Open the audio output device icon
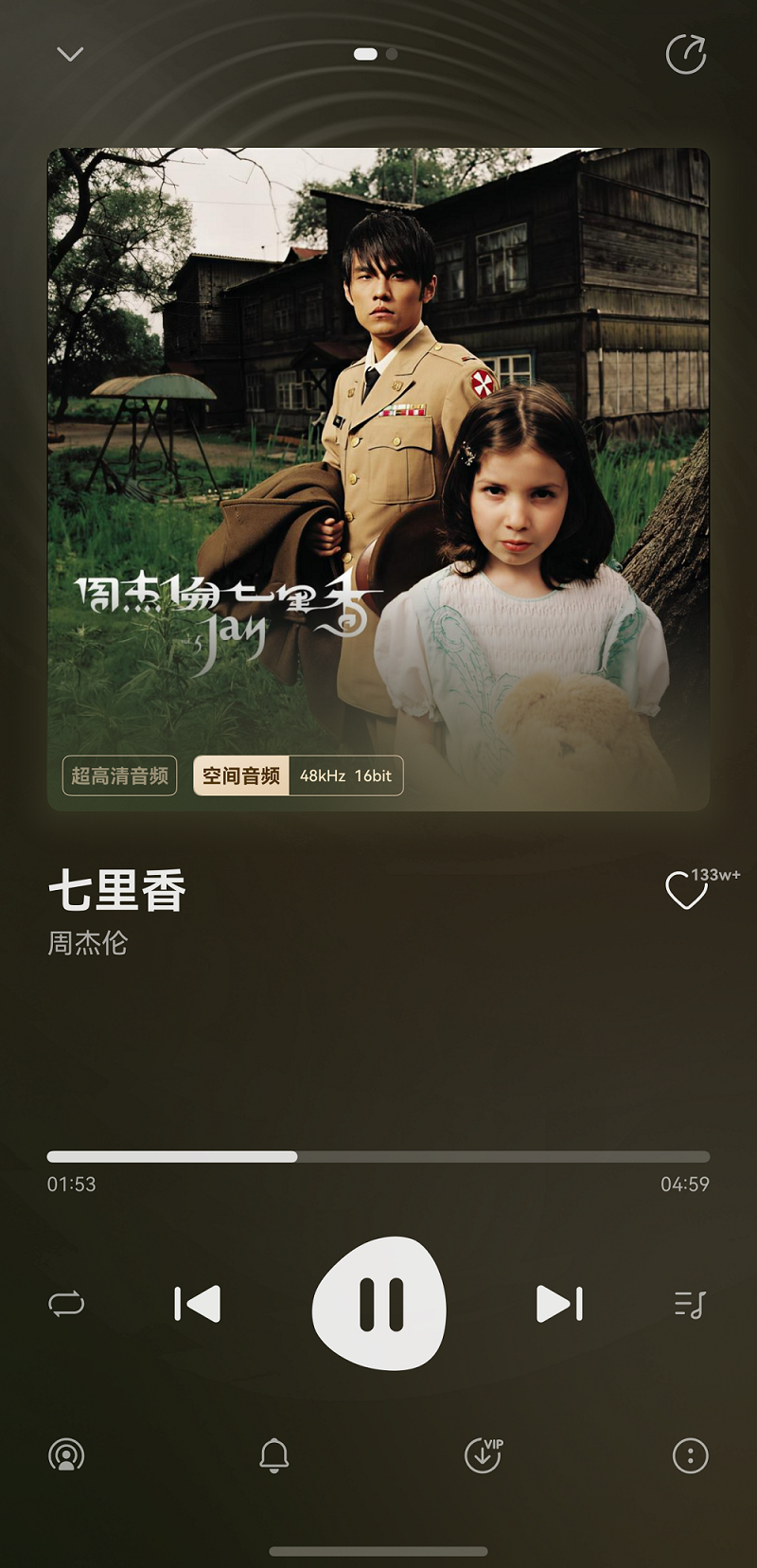 pos(66,1455)
